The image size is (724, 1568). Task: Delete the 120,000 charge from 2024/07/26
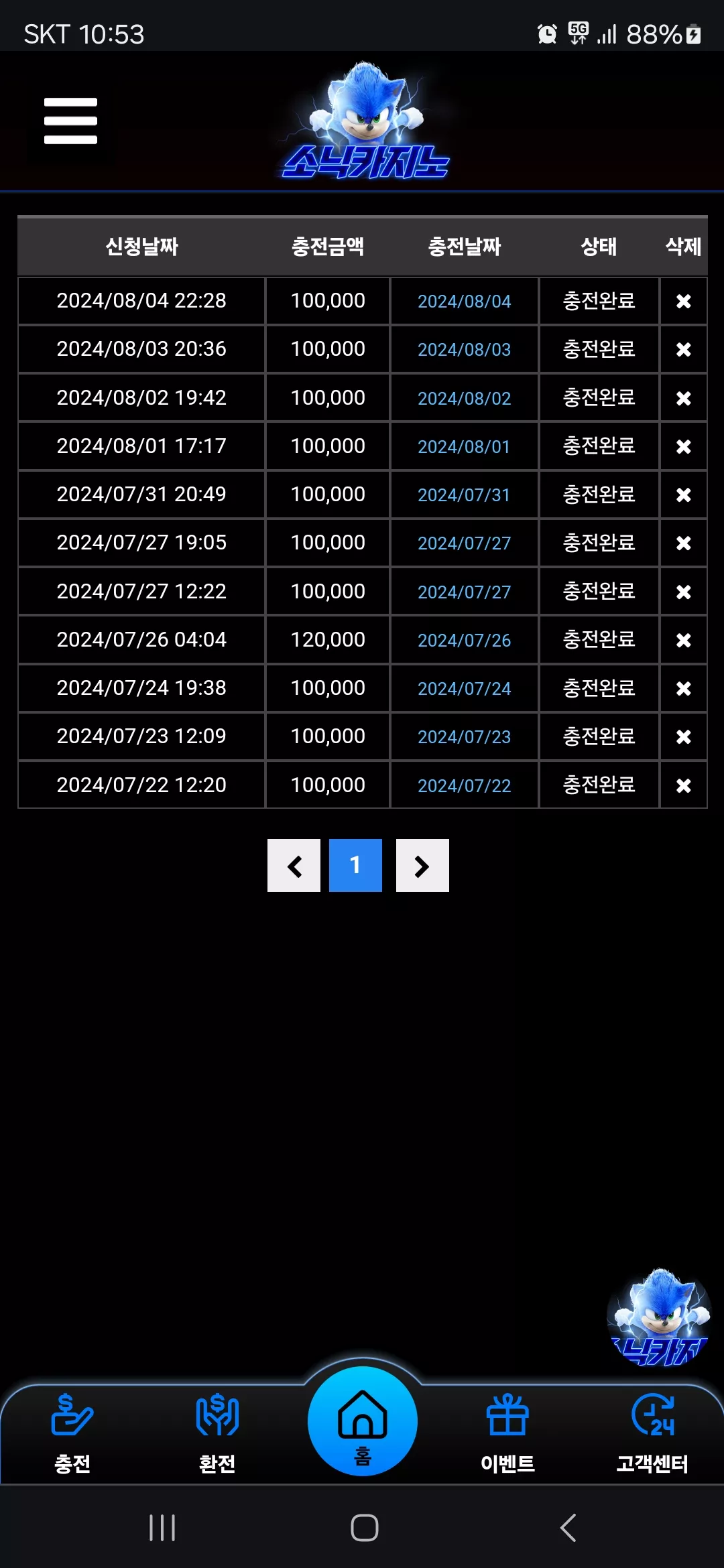683,640
